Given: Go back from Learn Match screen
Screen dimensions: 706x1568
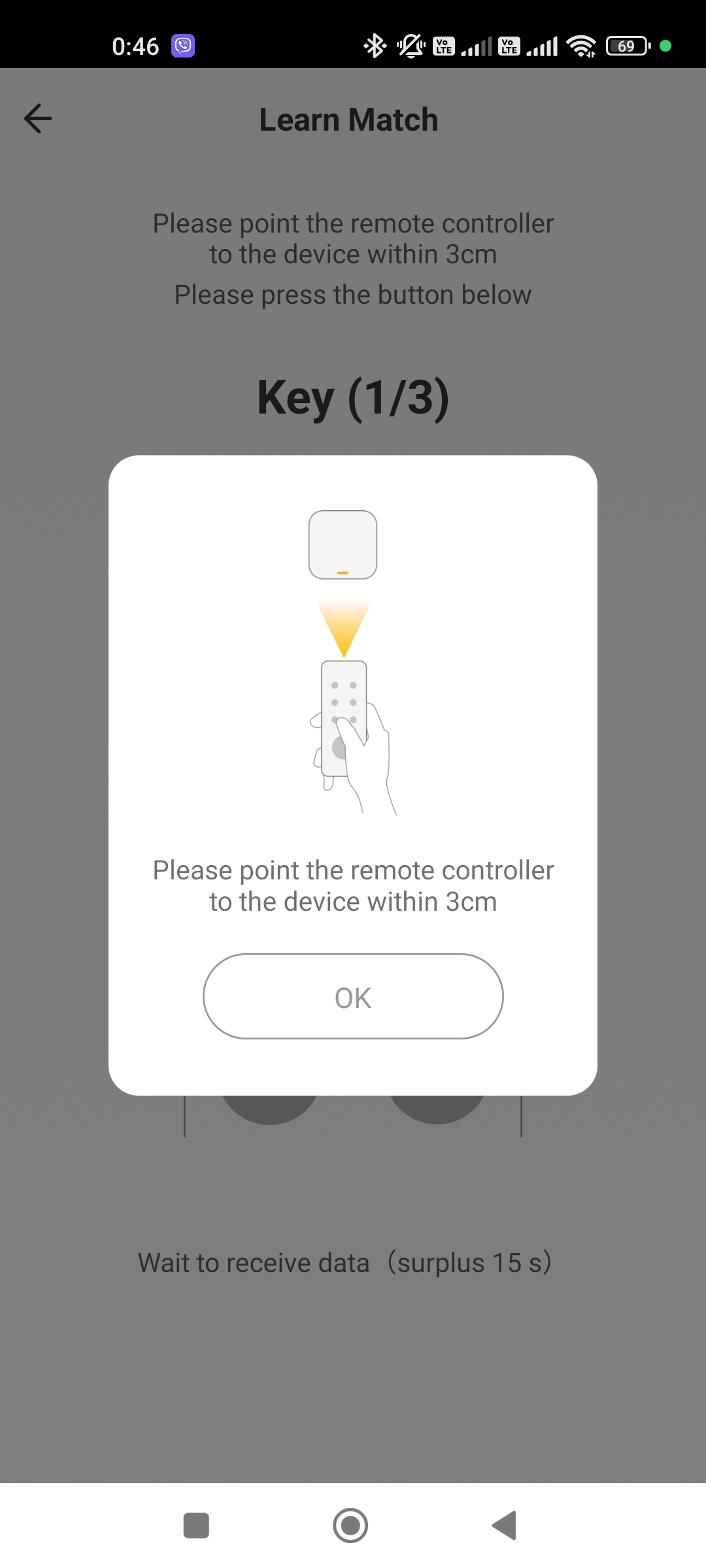Looking at the screenshot, I should pos(38,119).
